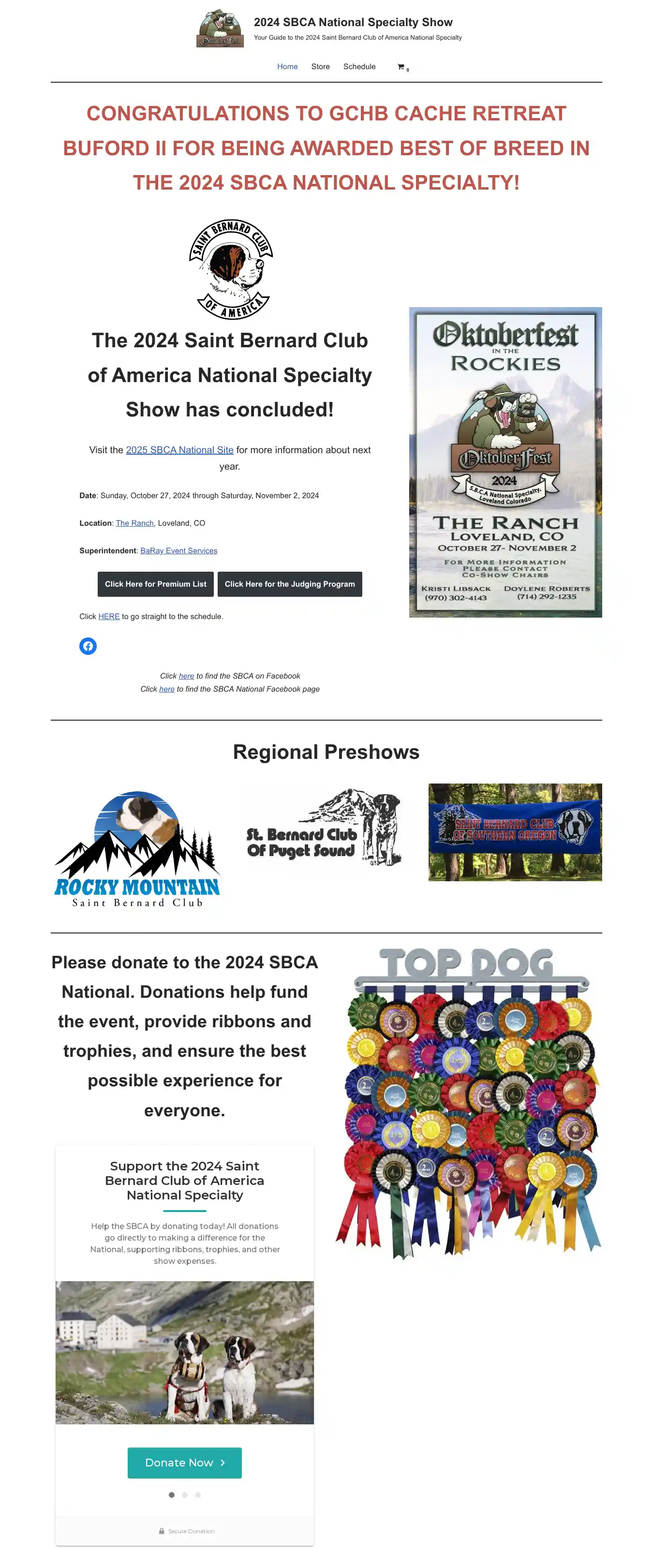Tap HERE to go to the schedule

click(109, 617)
